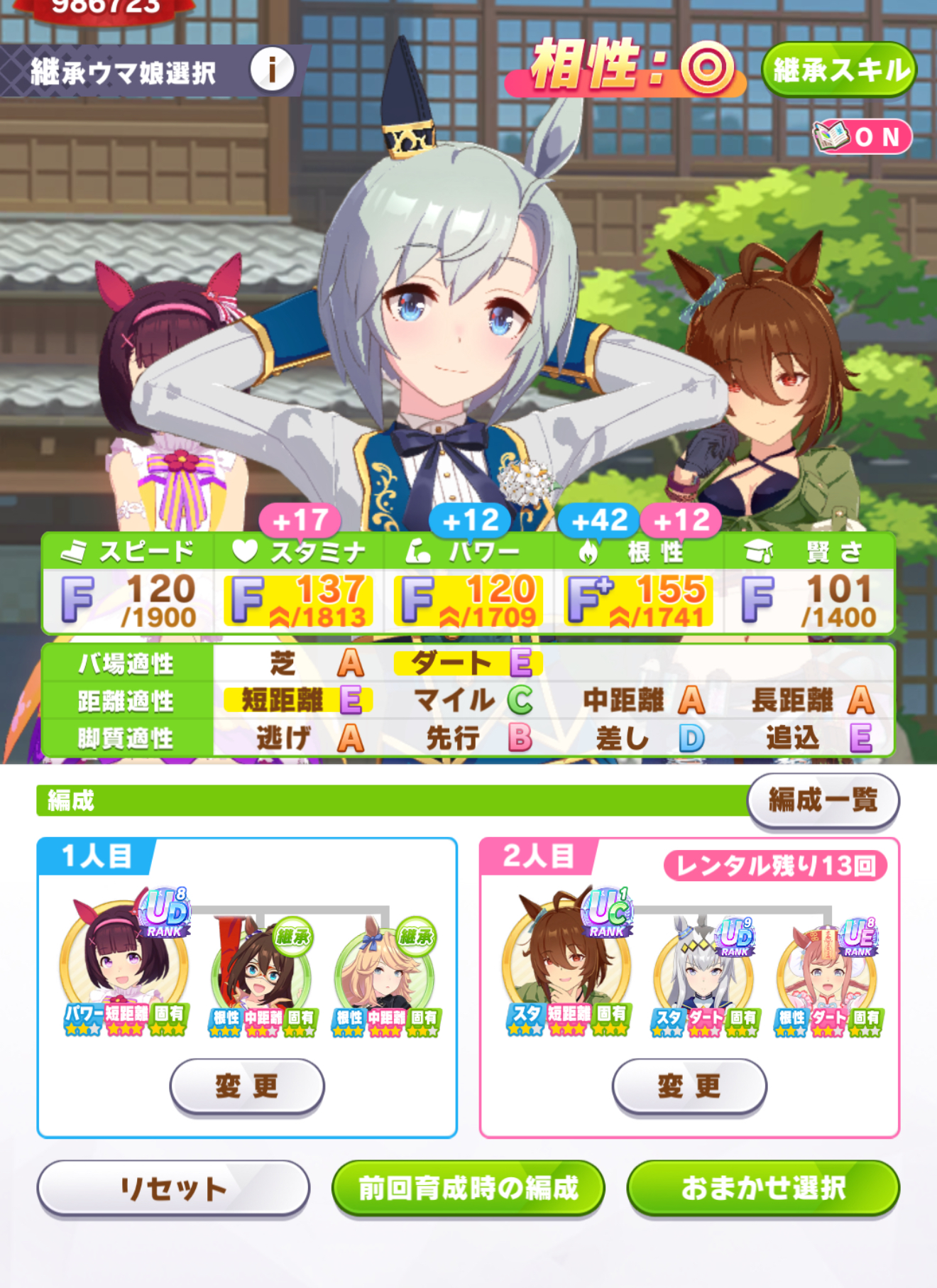937x1288 pixels.
Task: Open the 編成一覧 formation list
Action: (x=823, y=800)
